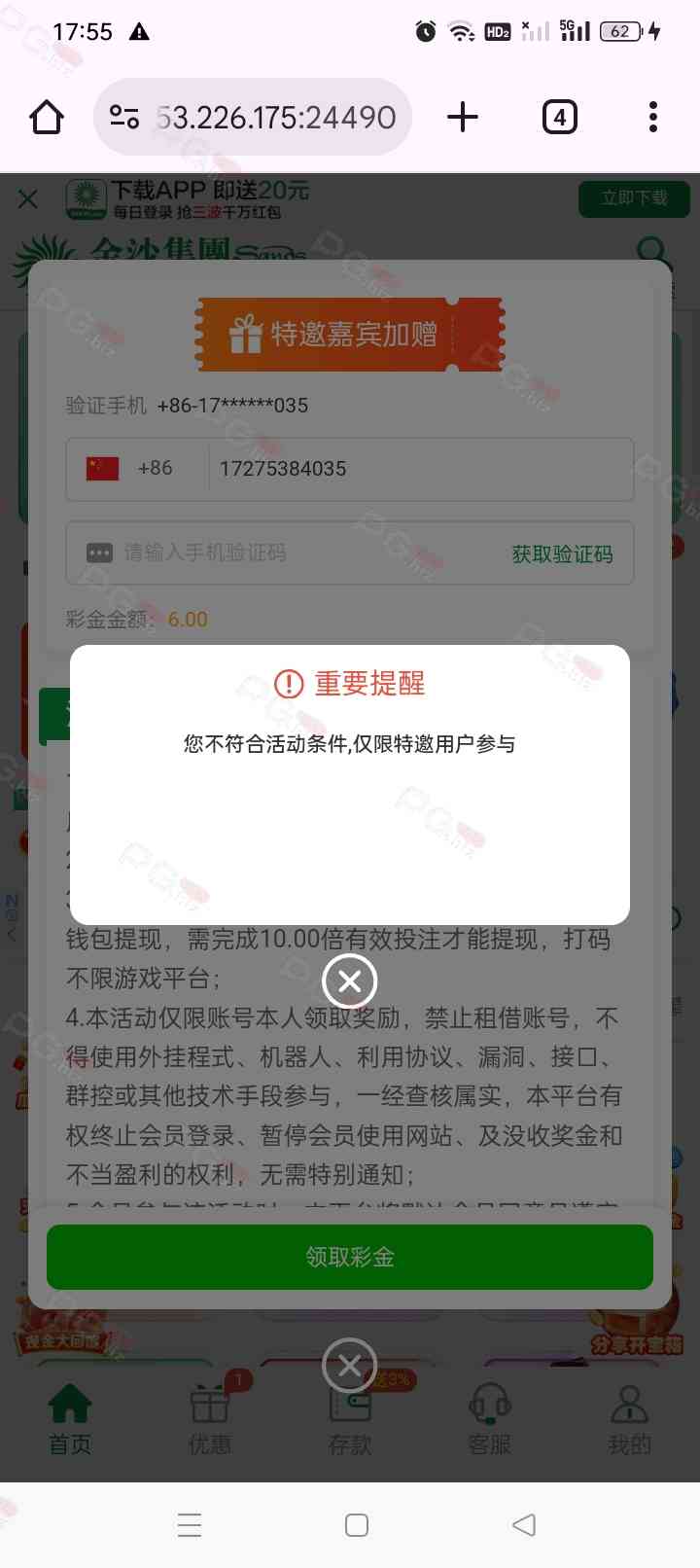
Task: Open the 优惠 tab
Action: [x=210, y=1420]
